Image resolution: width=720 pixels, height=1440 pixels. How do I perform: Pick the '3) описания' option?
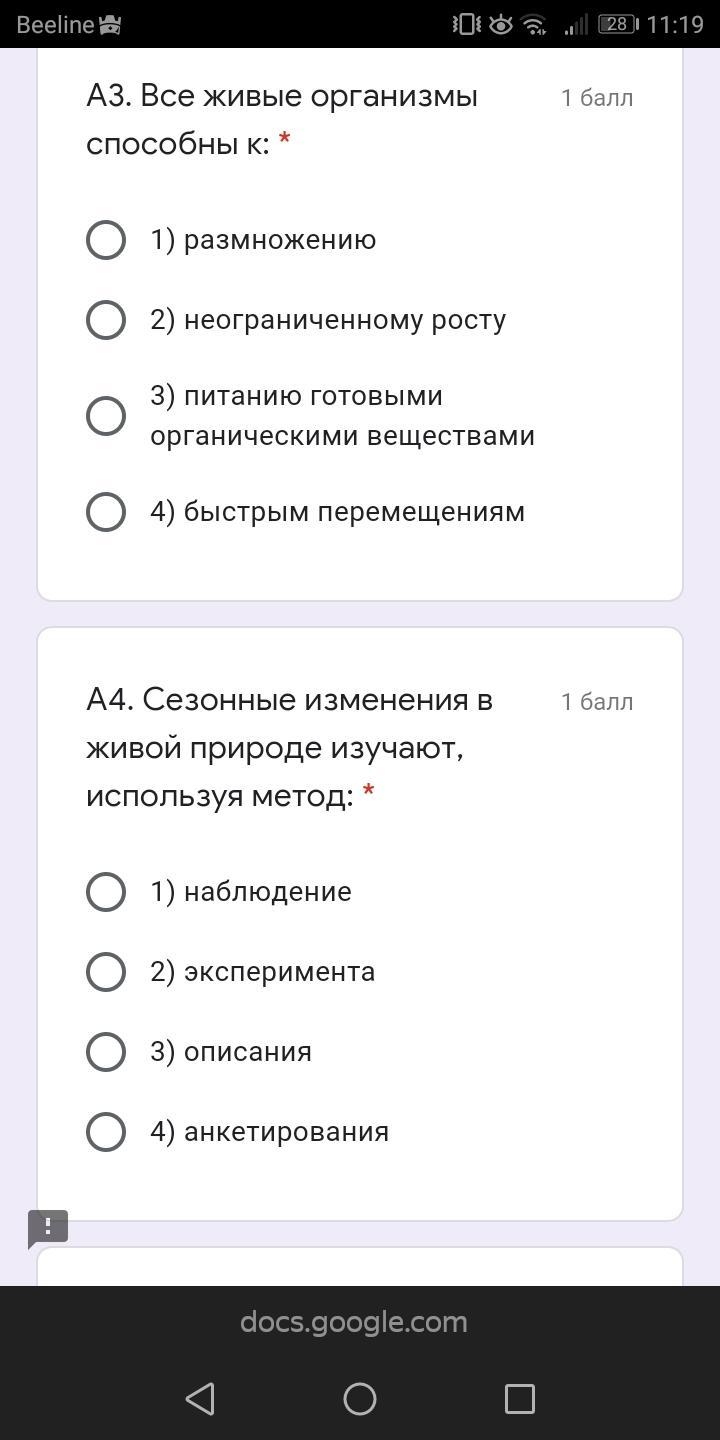106,1052
